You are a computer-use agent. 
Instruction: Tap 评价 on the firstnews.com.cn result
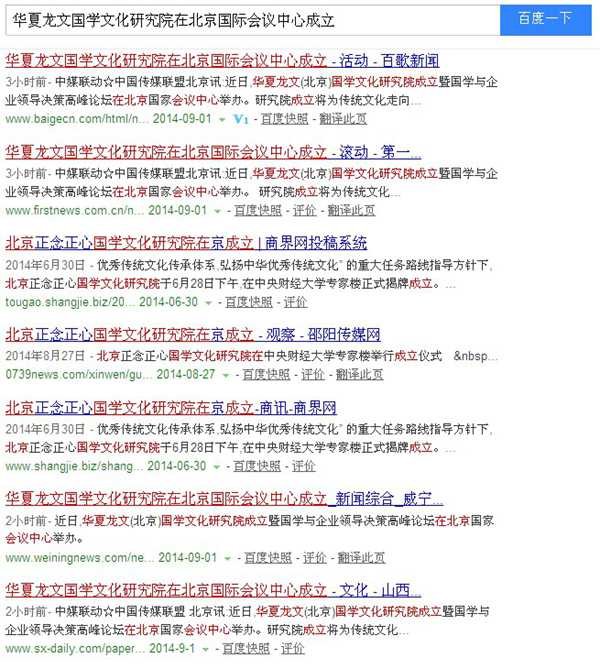[x=304, y=210]
